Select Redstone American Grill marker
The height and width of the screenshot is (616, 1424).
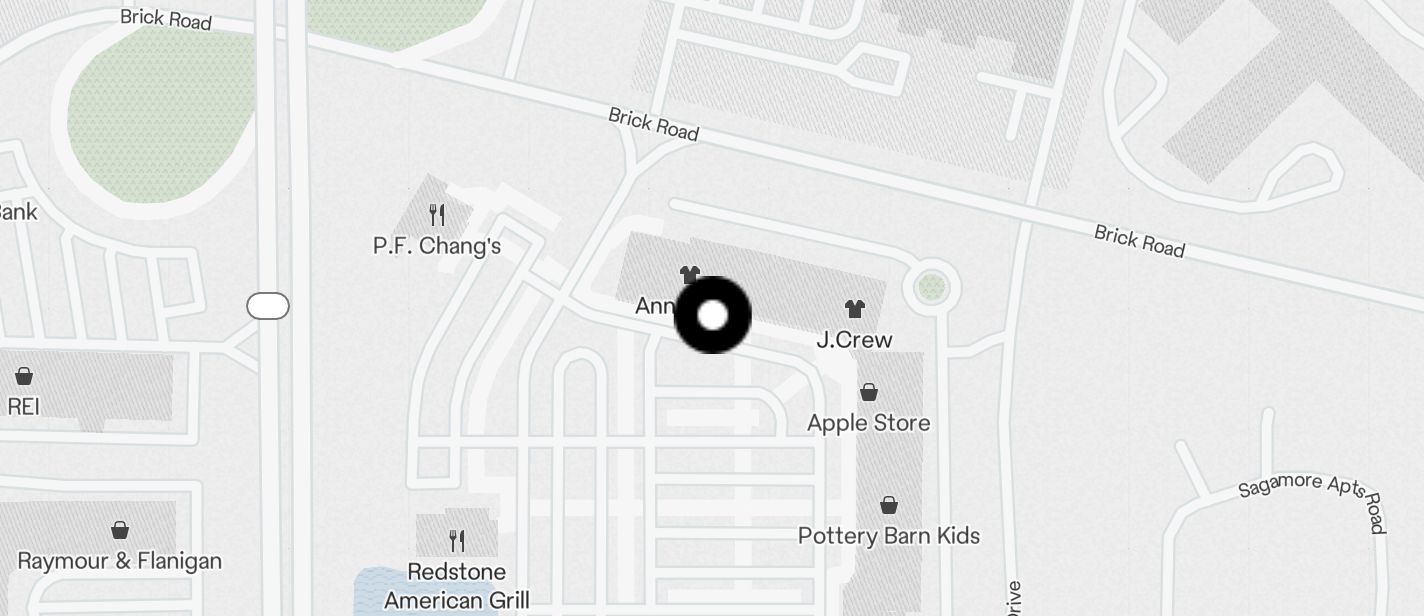pyautogui.click(x=457, y=541)
